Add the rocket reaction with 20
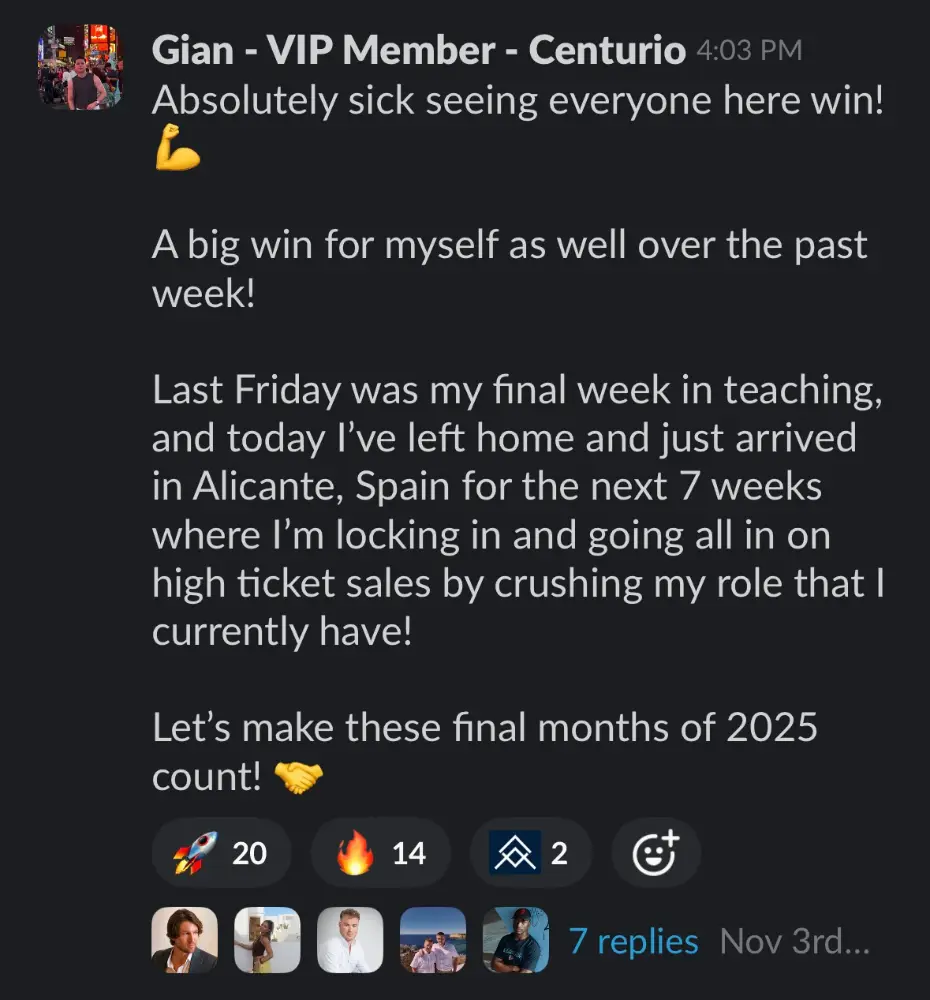 click(x=221, y=853)
